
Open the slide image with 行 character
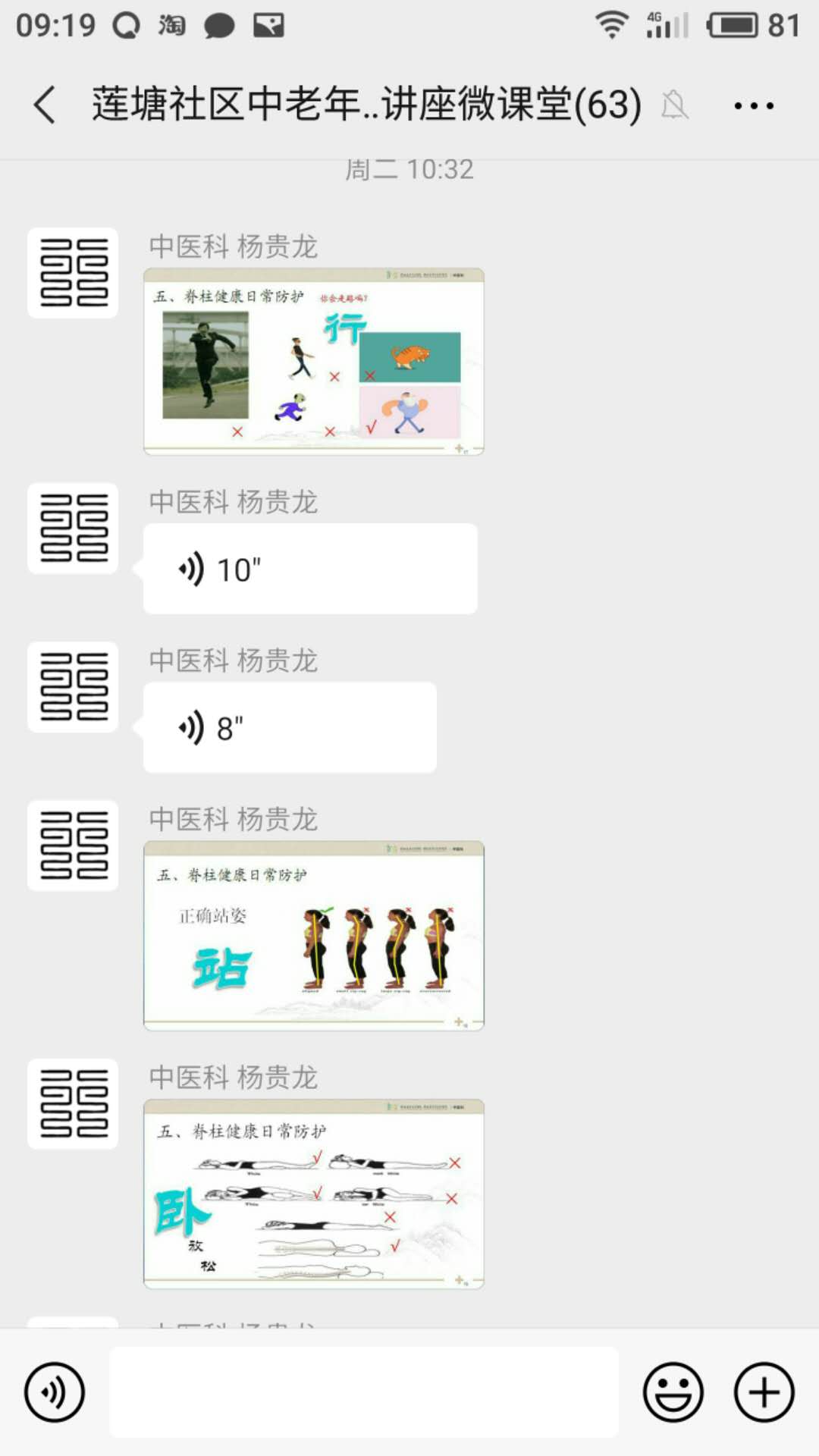[x=313, y=362]
